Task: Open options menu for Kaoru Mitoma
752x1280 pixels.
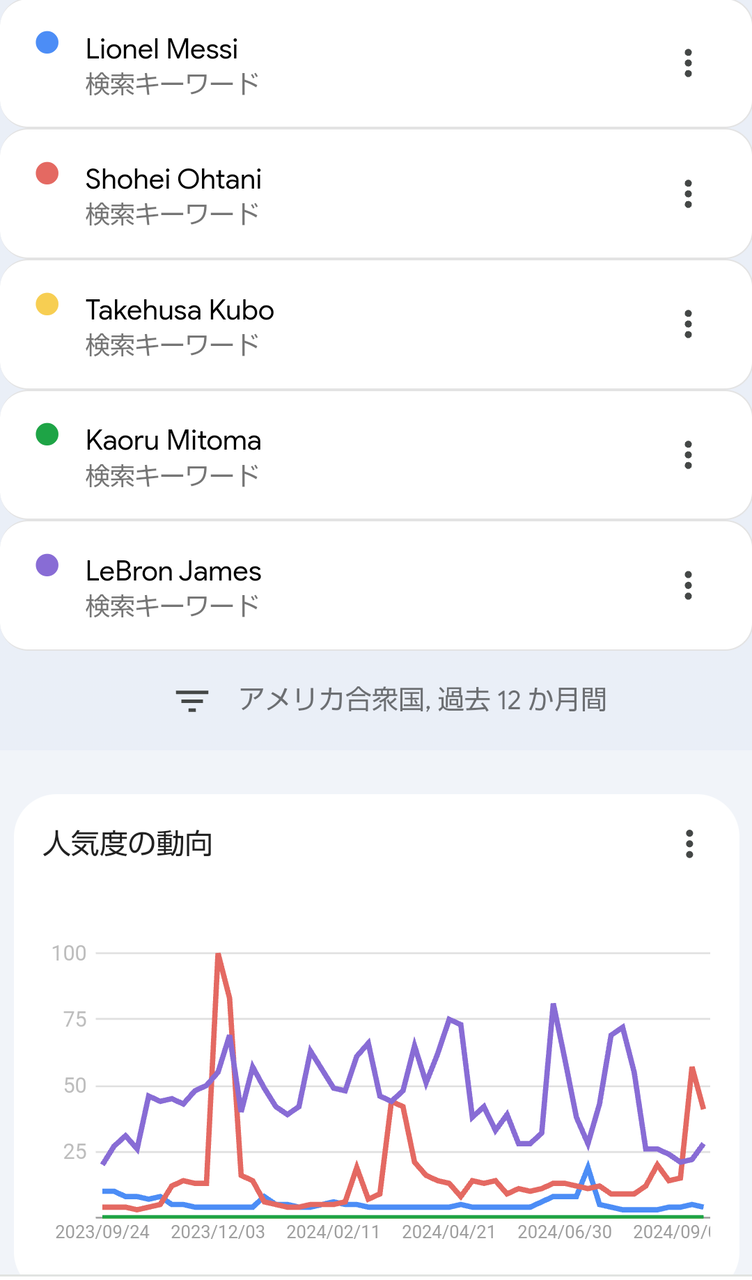Action: click(688, 455)
